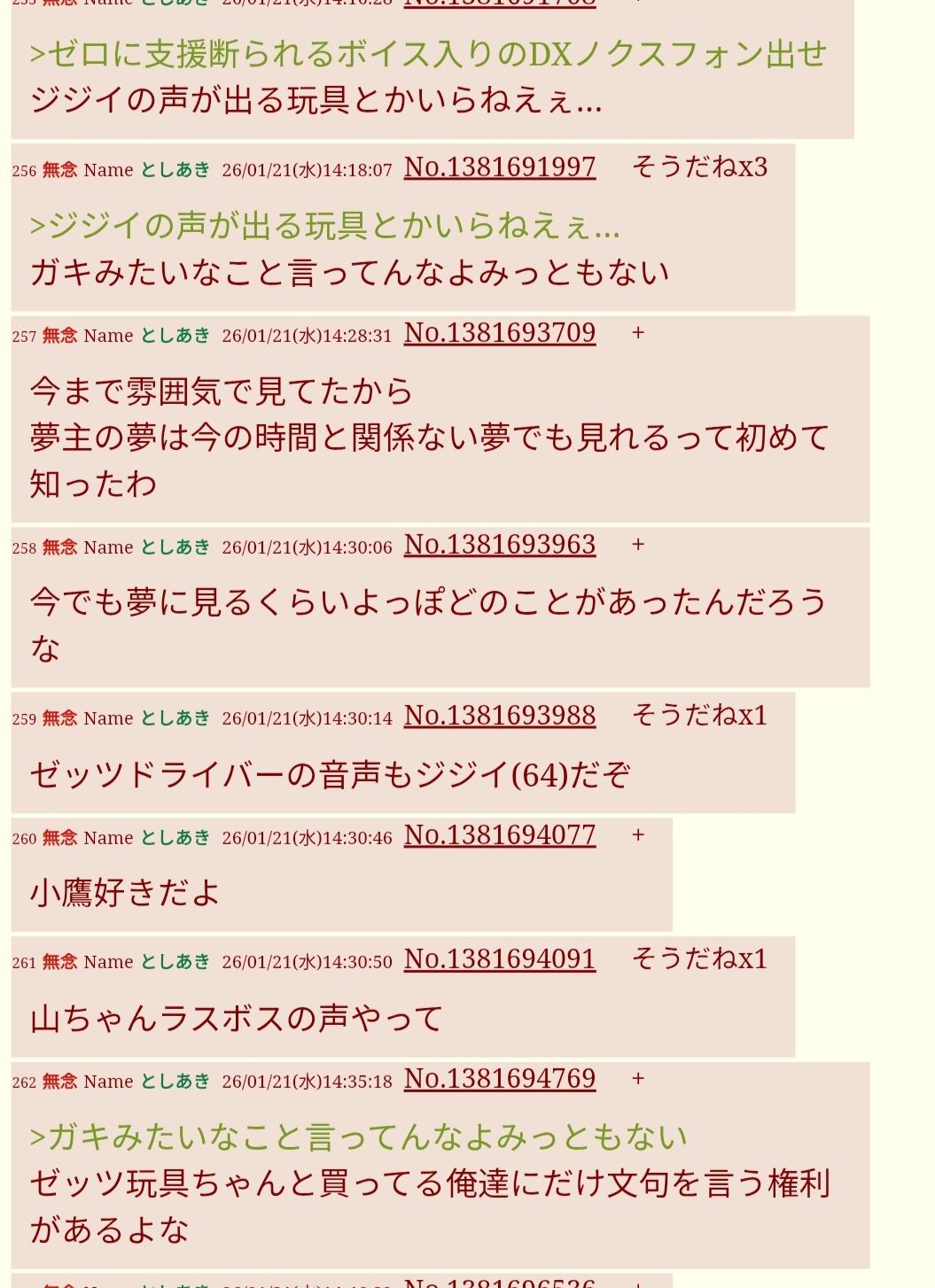Tap the + vote on post 260
Viewport: 935px width, 1288px height.
point(638,835)
